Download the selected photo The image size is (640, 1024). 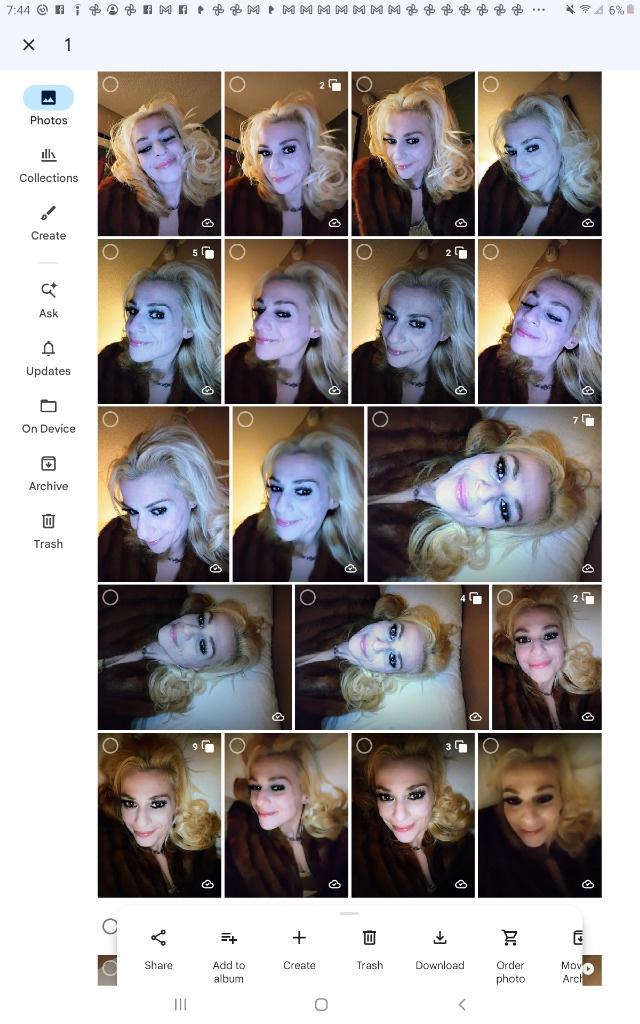click(x=440, y=948)
